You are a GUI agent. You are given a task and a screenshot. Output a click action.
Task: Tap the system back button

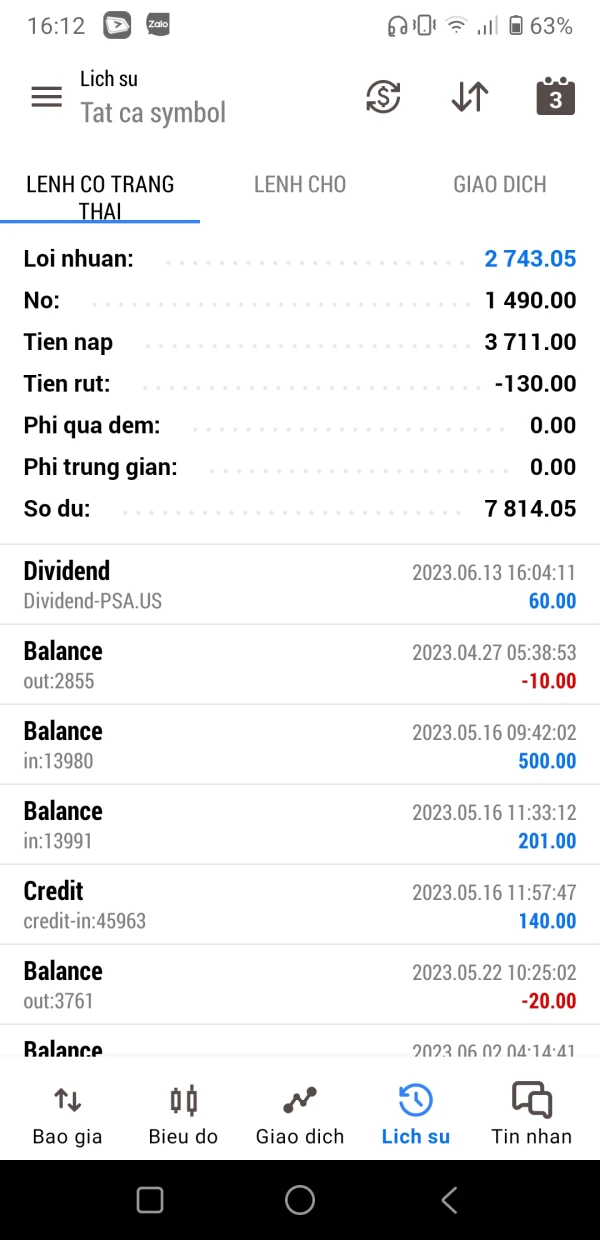pos(449,1200)
